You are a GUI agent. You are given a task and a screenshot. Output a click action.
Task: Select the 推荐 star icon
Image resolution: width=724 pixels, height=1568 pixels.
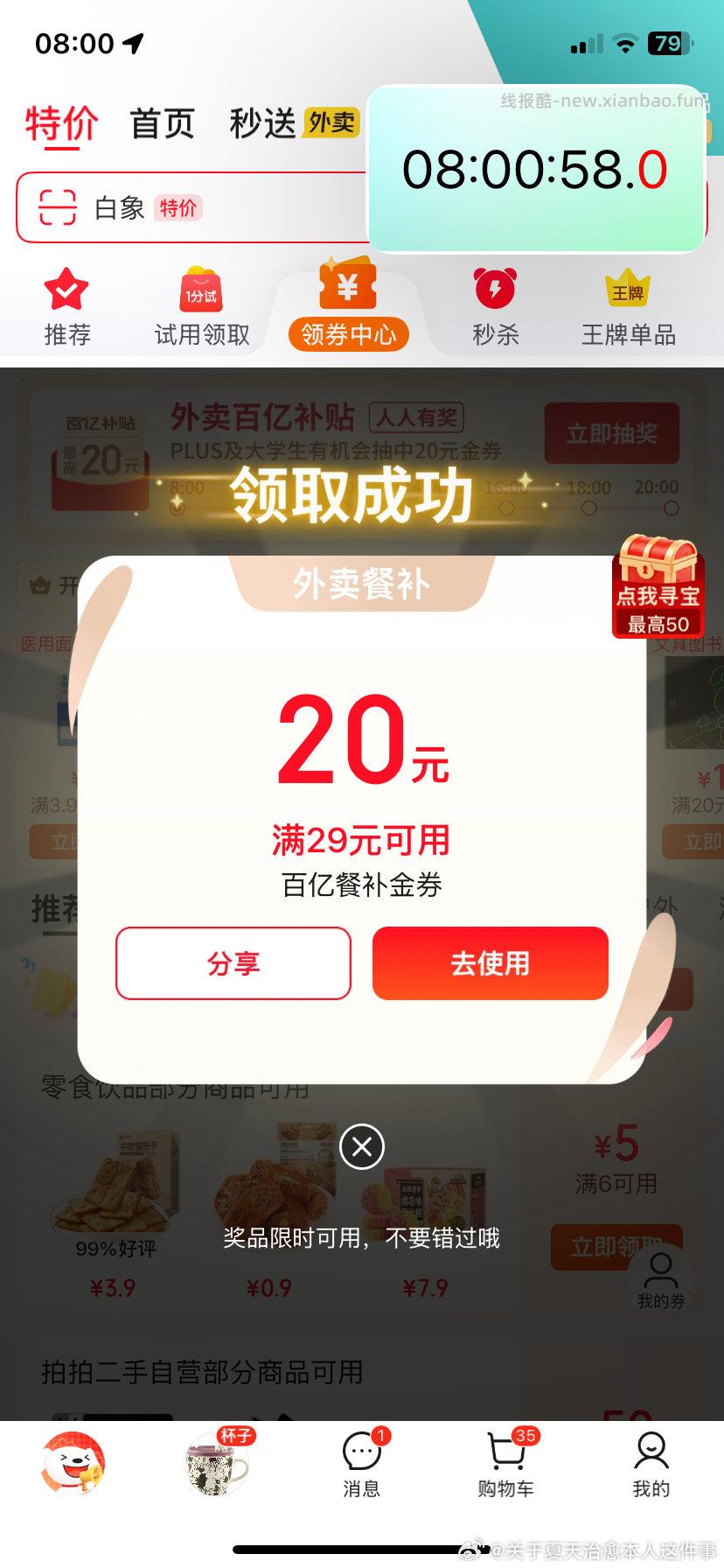(69, 292)
